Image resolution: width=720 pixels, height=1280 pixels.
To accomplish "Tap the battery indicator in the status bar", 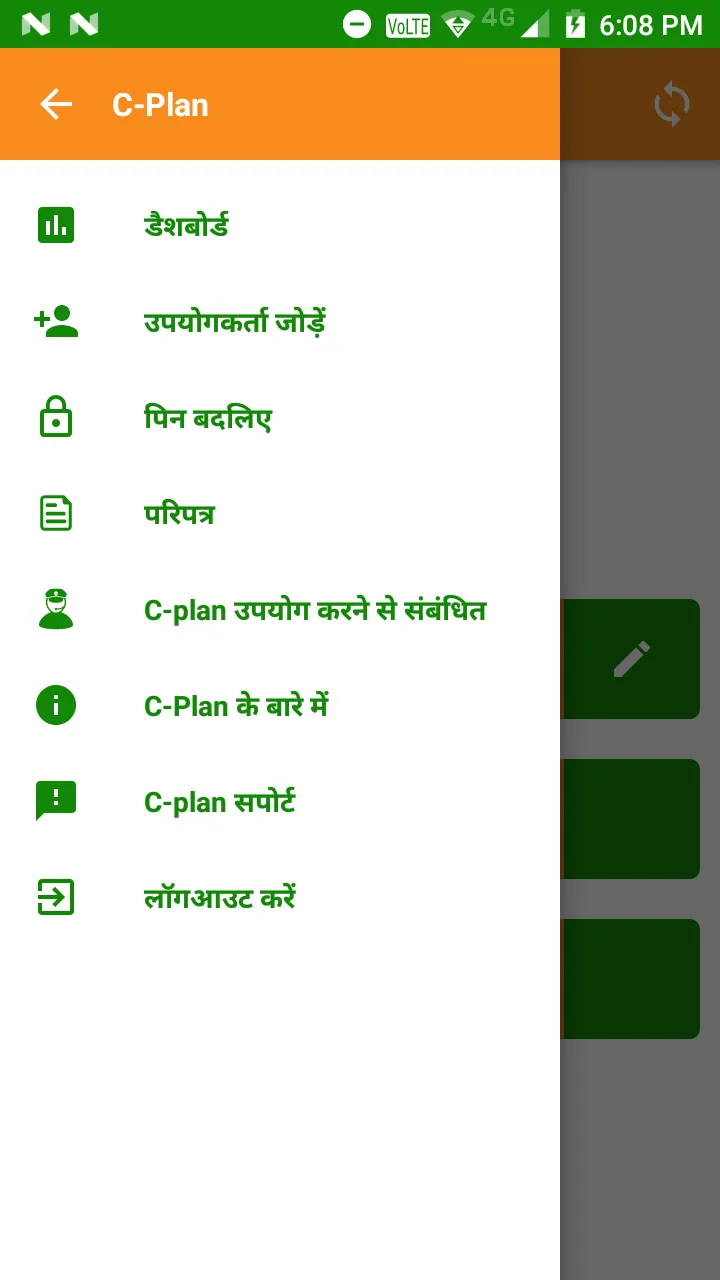I will 575,22.
